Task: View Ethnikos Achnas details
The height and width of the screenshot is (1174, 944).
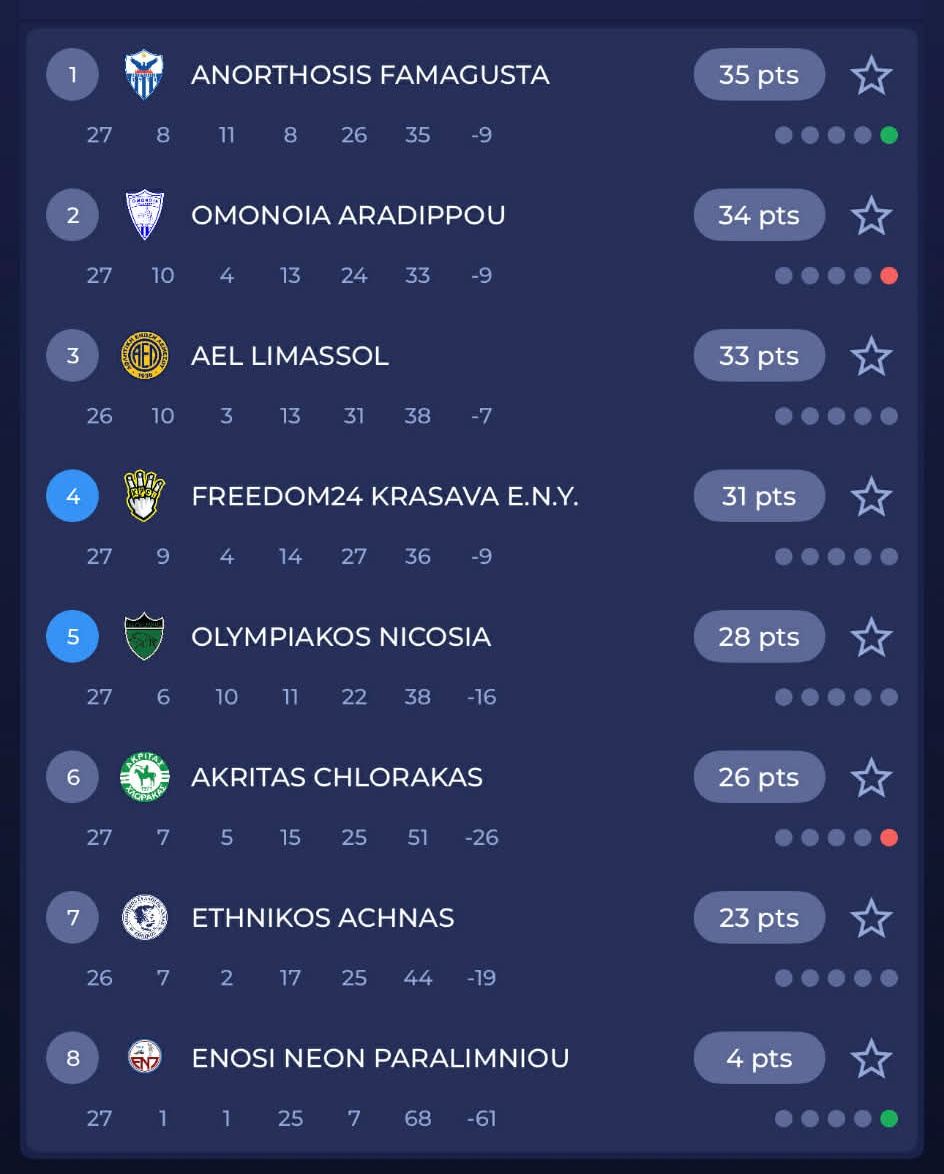Action: pyautogui.click(x=323, y=918)
